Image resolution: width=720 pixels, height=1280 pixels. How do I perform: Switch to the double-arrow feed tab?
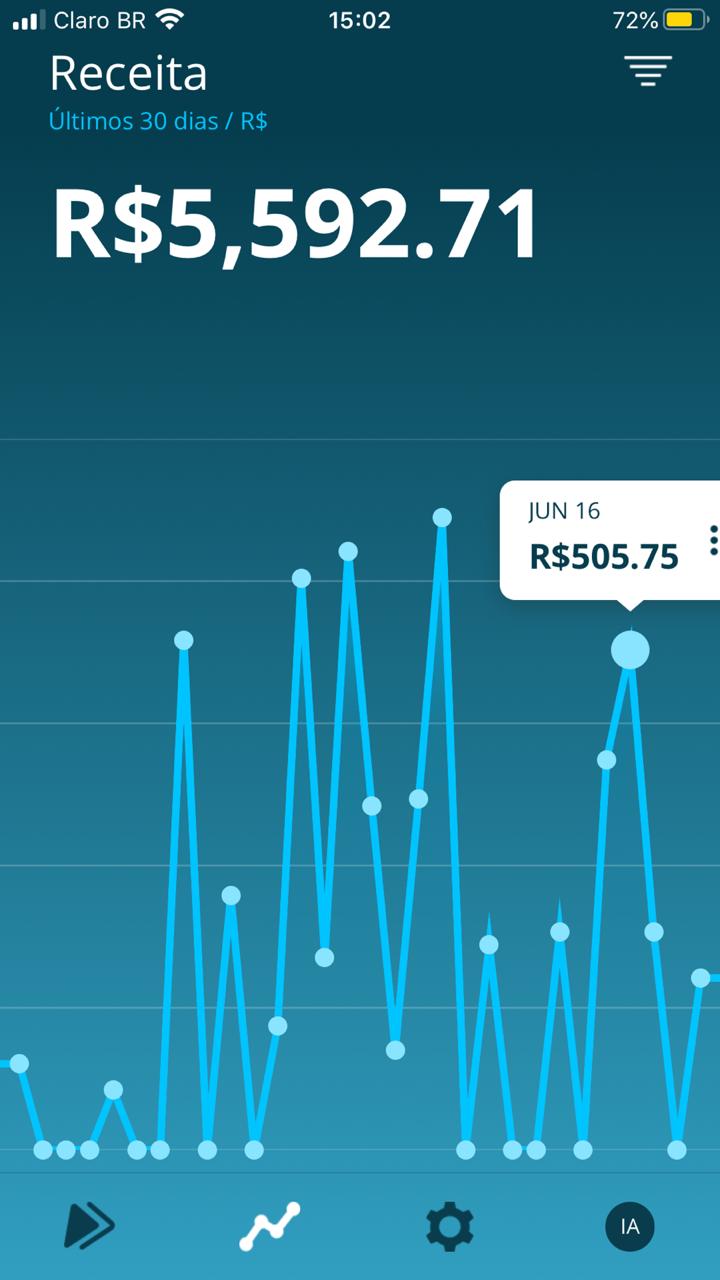[x=90, y=1225]
